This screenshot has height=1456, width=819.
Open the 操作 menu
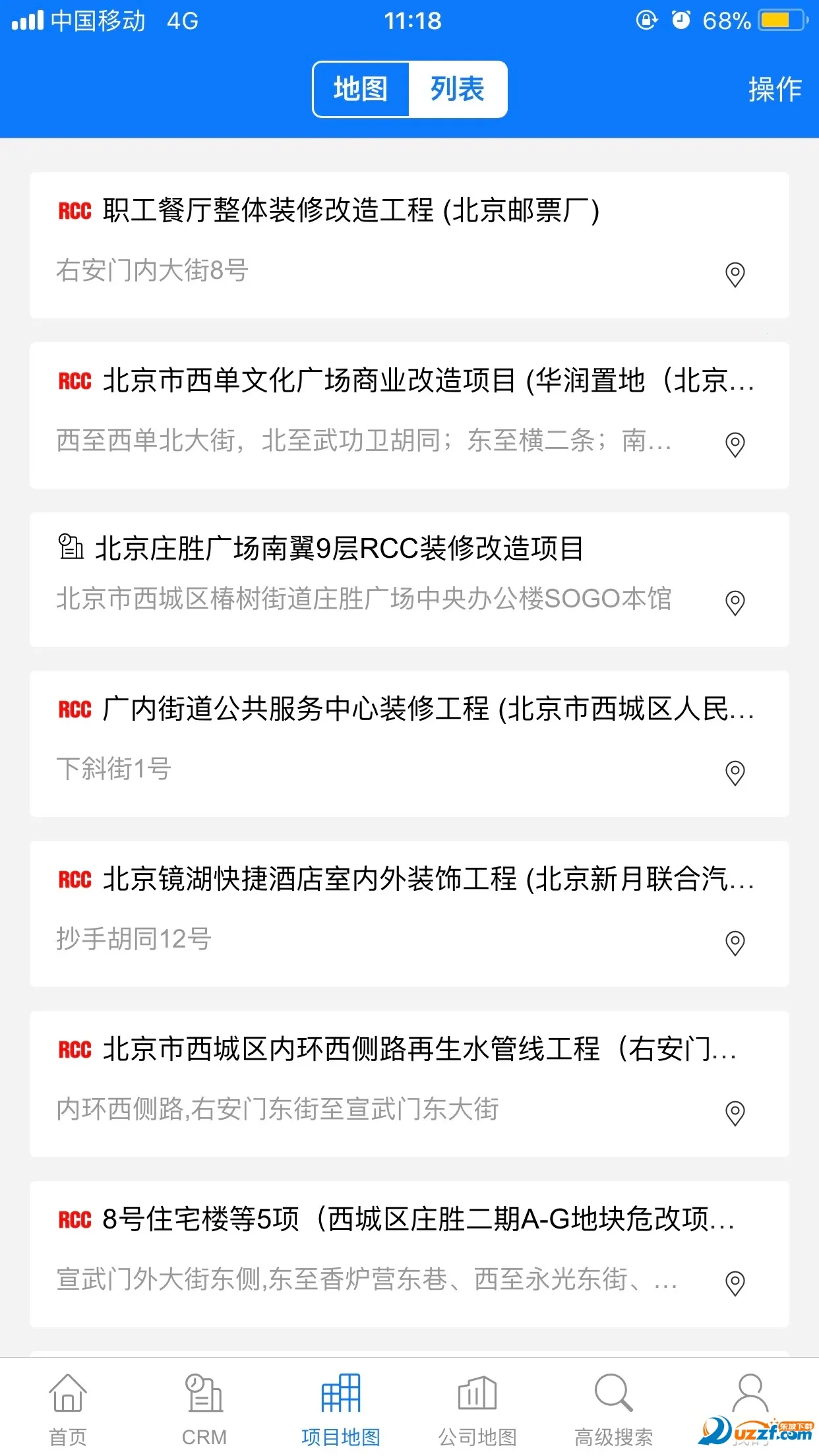pyautogui.click(x=774, y=89)
